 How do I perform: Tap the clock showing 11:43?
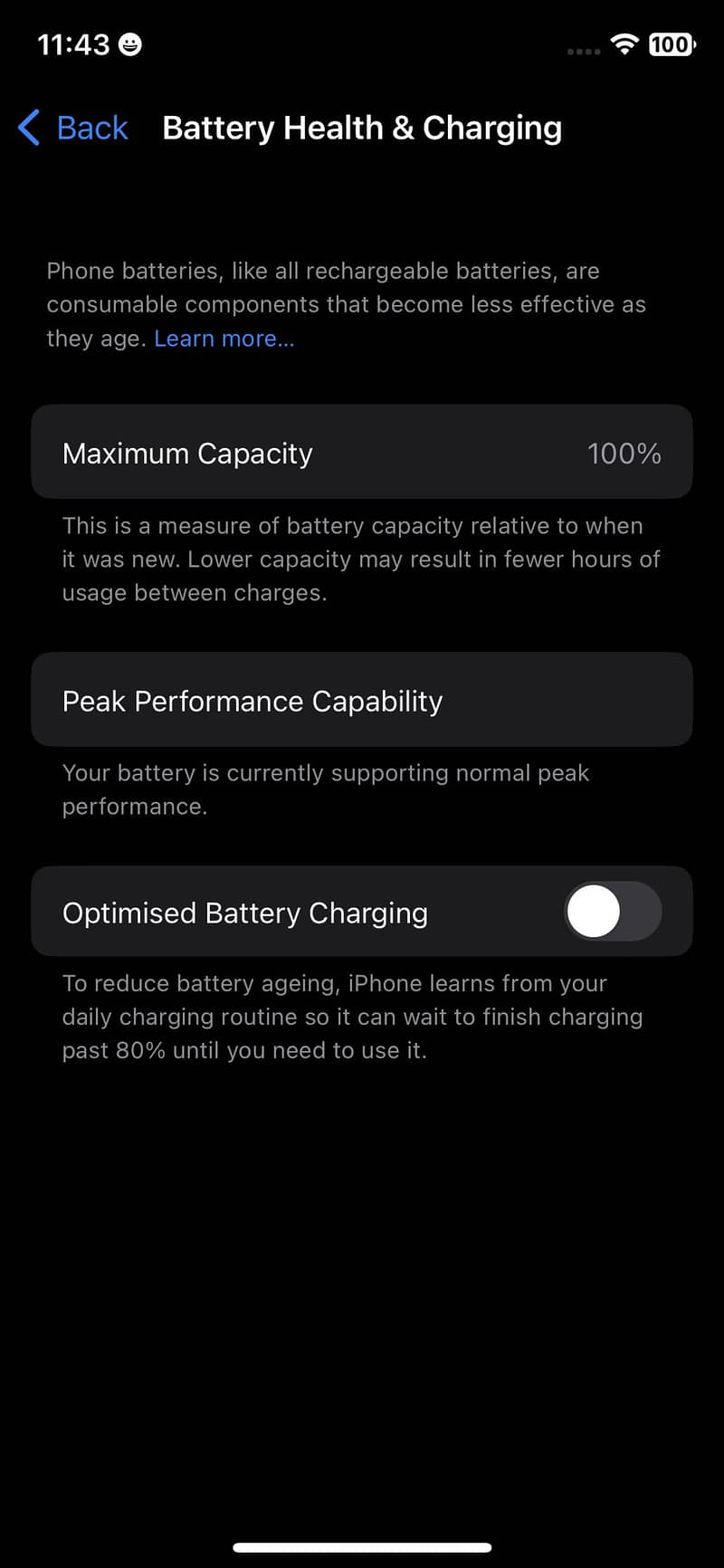[76, 43]
